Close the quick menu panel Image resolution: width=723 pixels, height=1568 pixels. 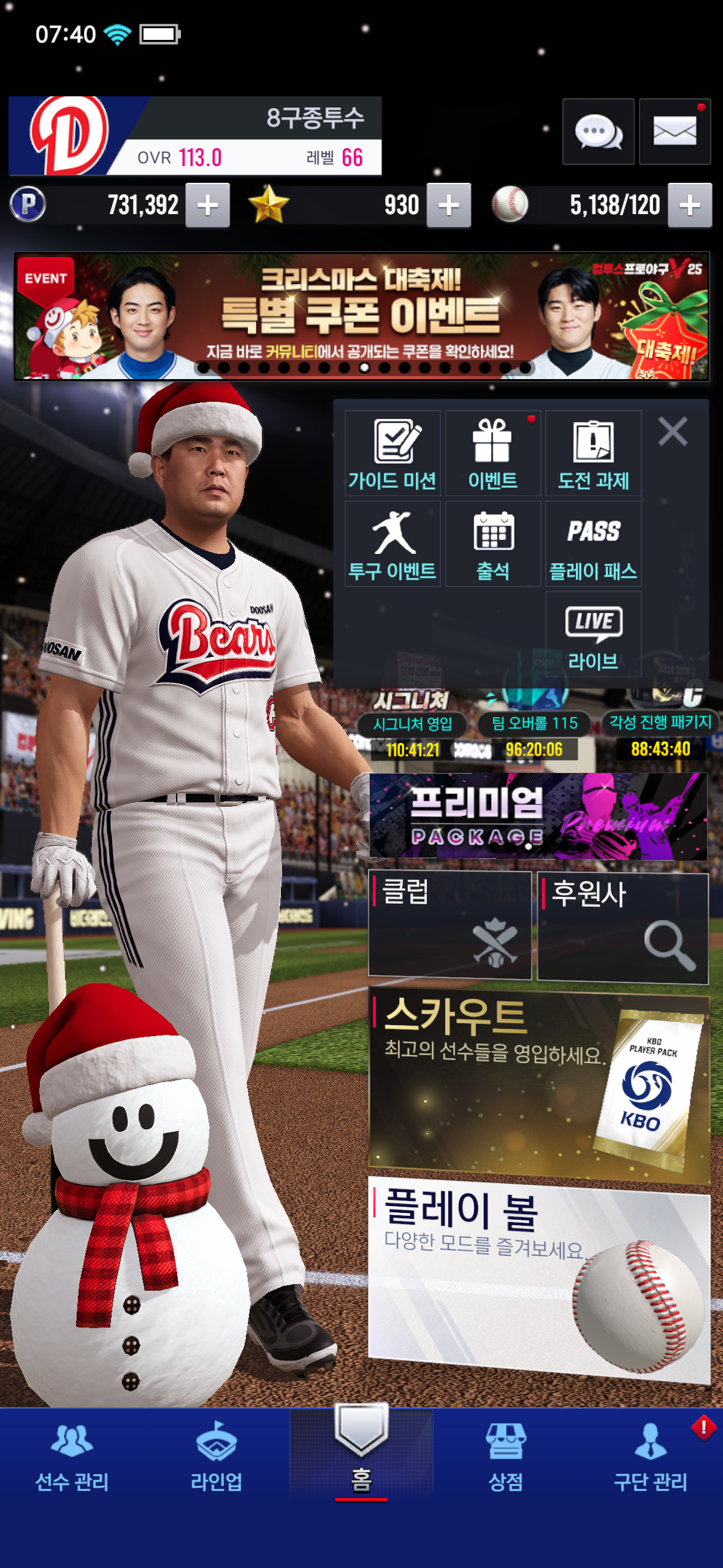pos(673,431)
